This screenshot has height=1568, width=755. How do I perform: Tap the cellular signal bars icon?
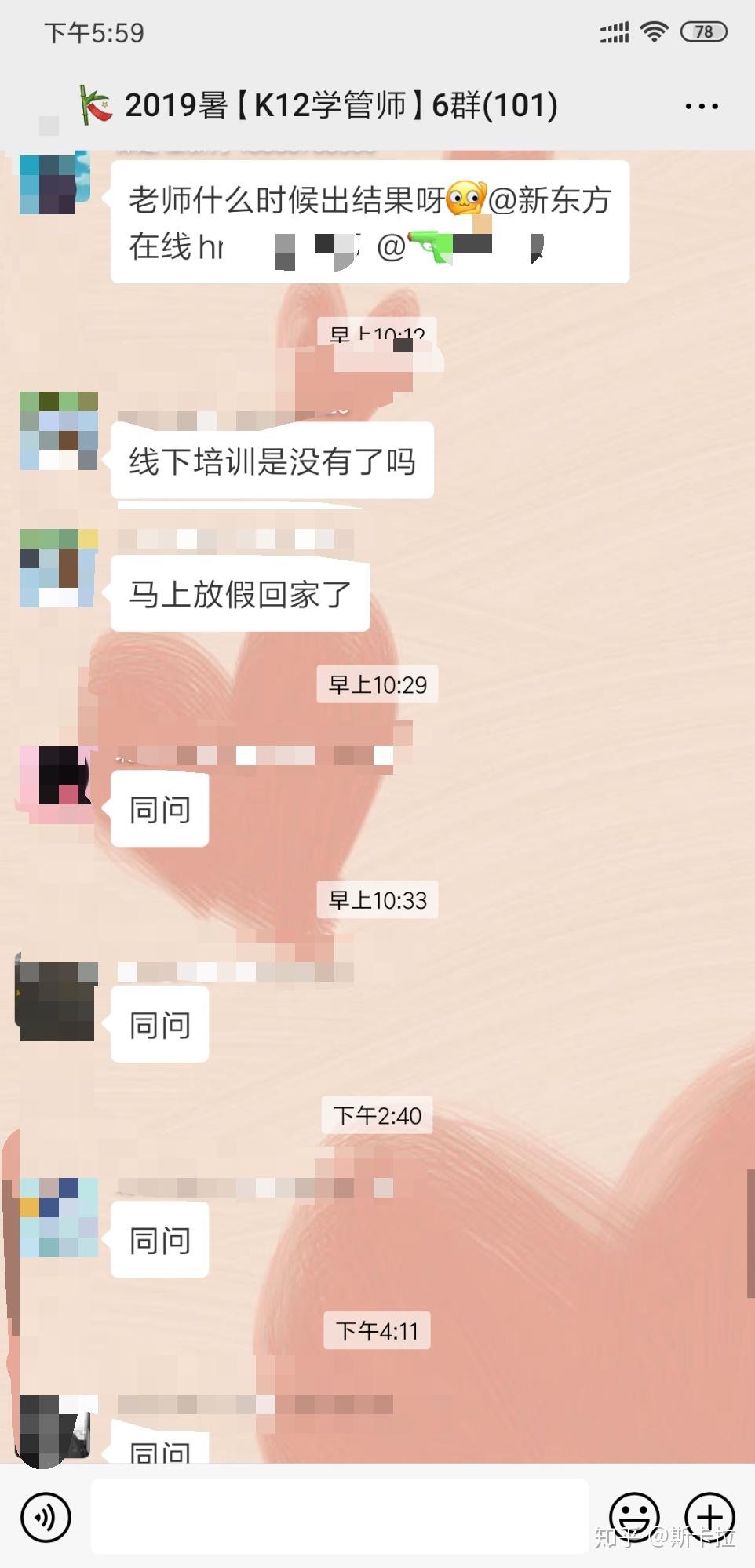(x=614, y=31)
